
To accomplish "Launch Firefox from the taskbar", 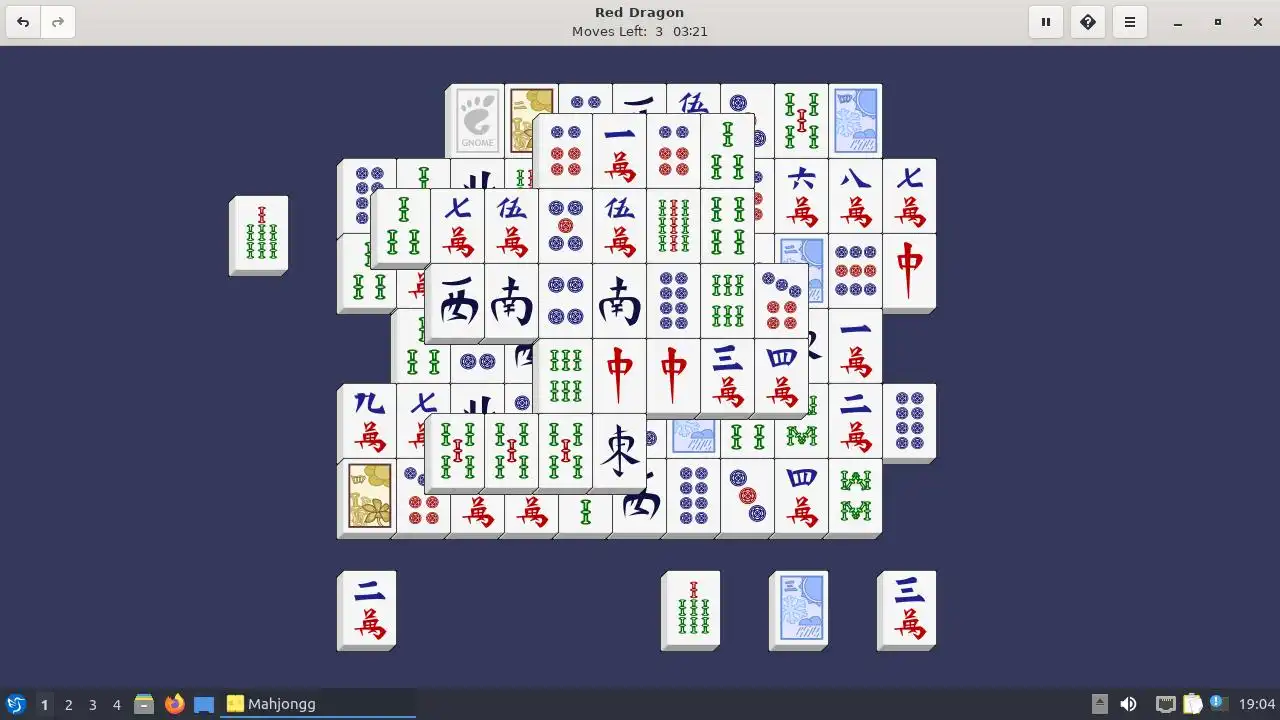I will tap(174, 704).
